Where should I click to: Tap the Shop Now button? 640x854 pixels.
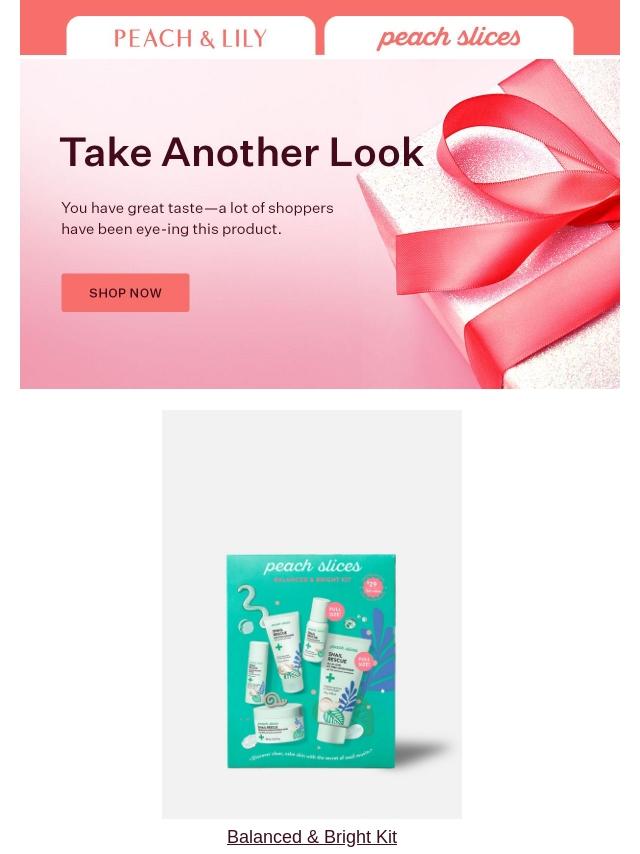tap(125, 293)
